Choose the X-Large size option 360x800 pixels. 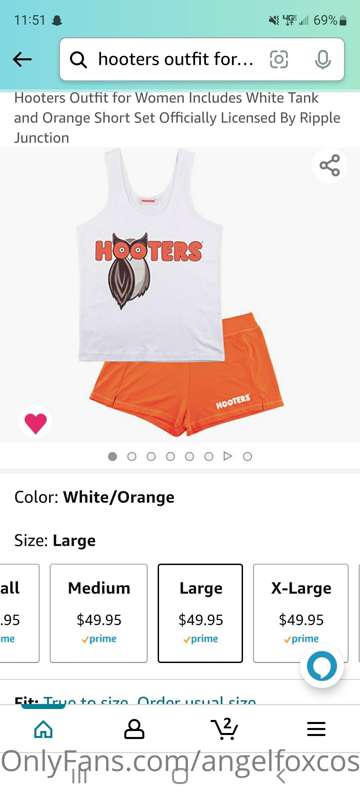(301, 613)
